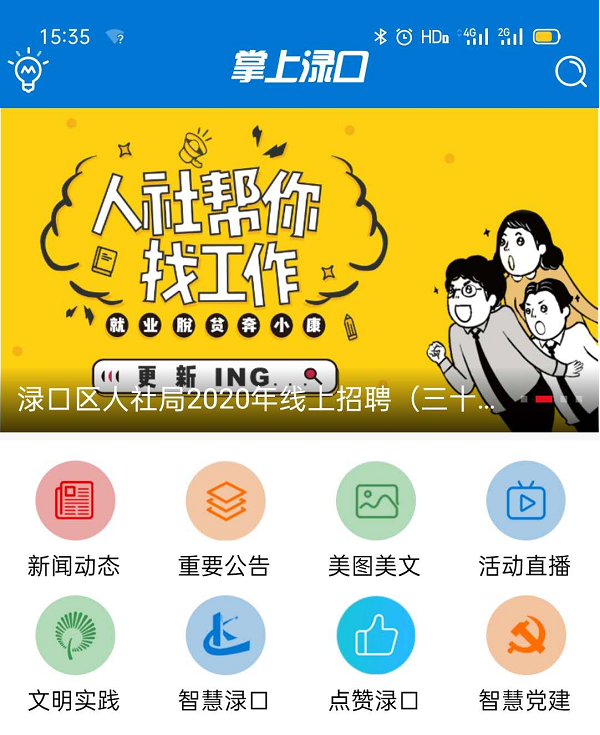Screen dimensions: 600x735
Task: Open the search magnifier icon
Action: (571, 72)
